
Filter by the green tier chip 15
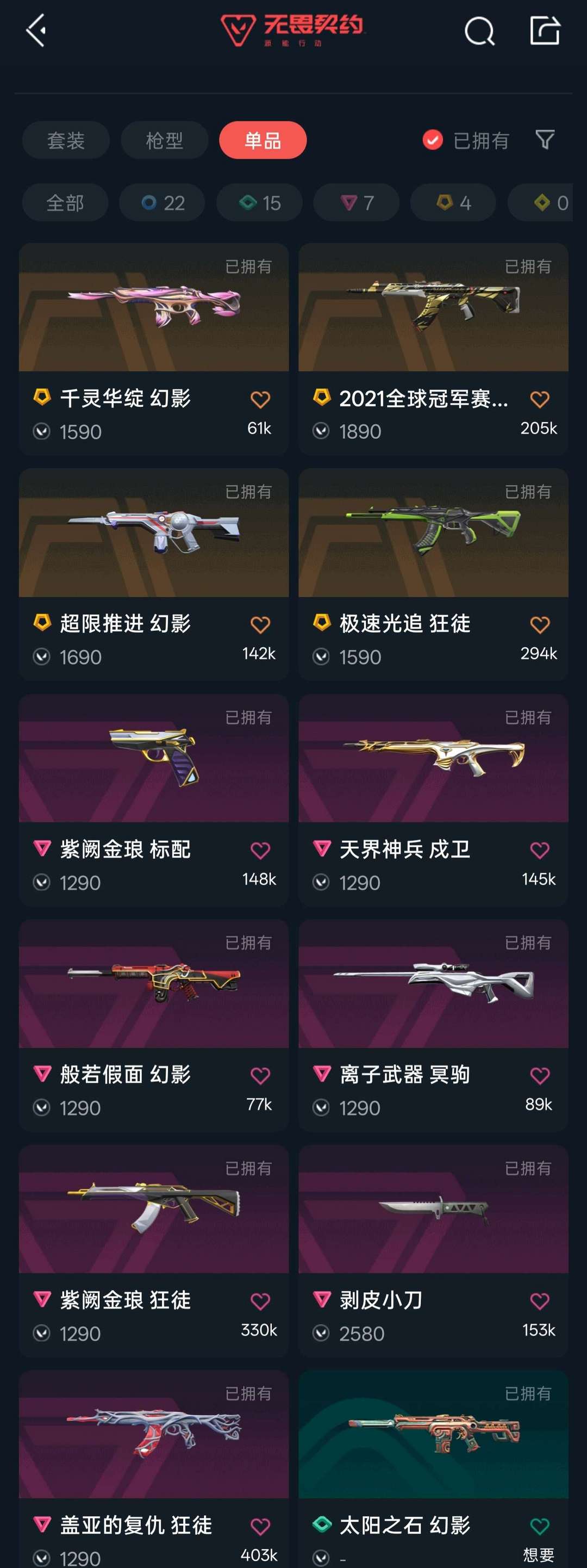[259, 203]
